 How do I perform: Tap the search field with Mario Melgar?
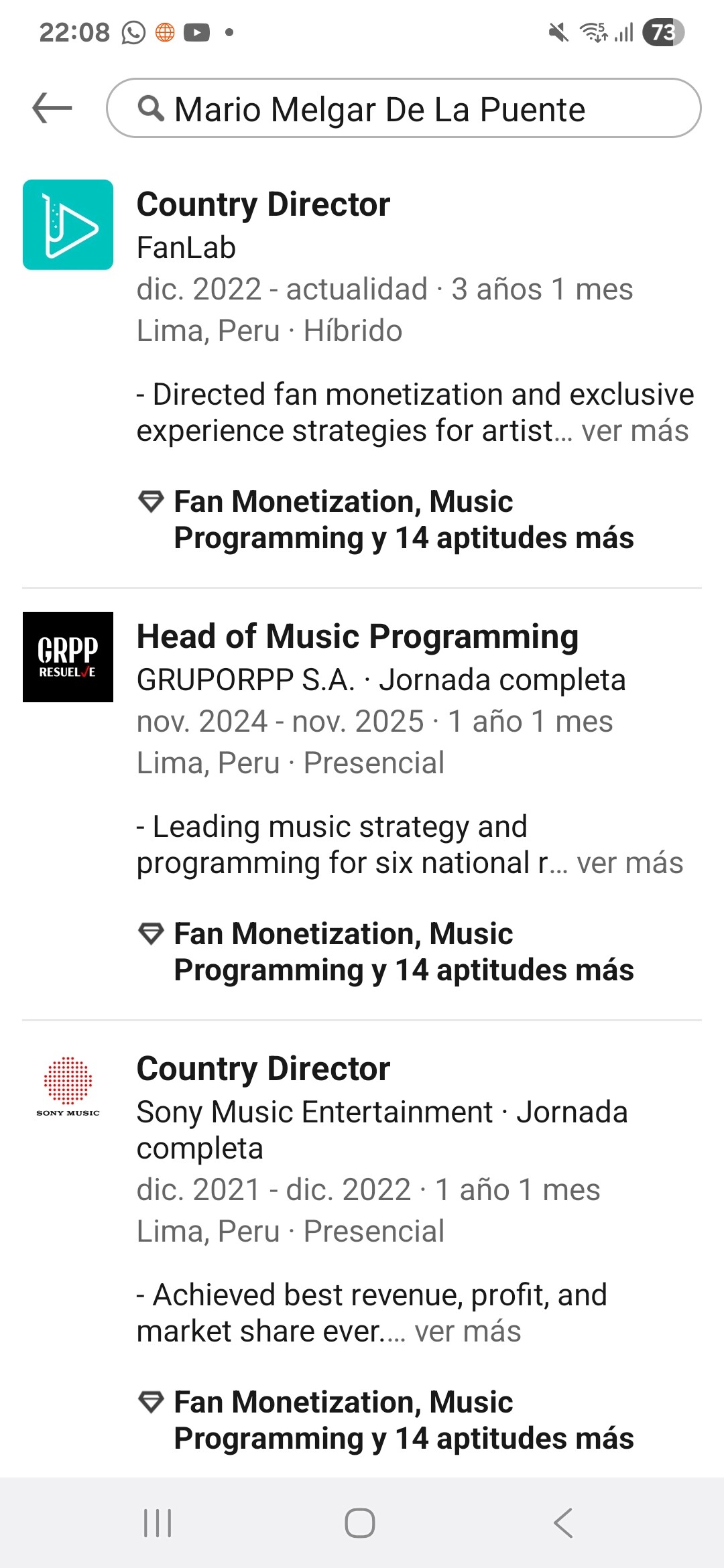coord(404,109)
